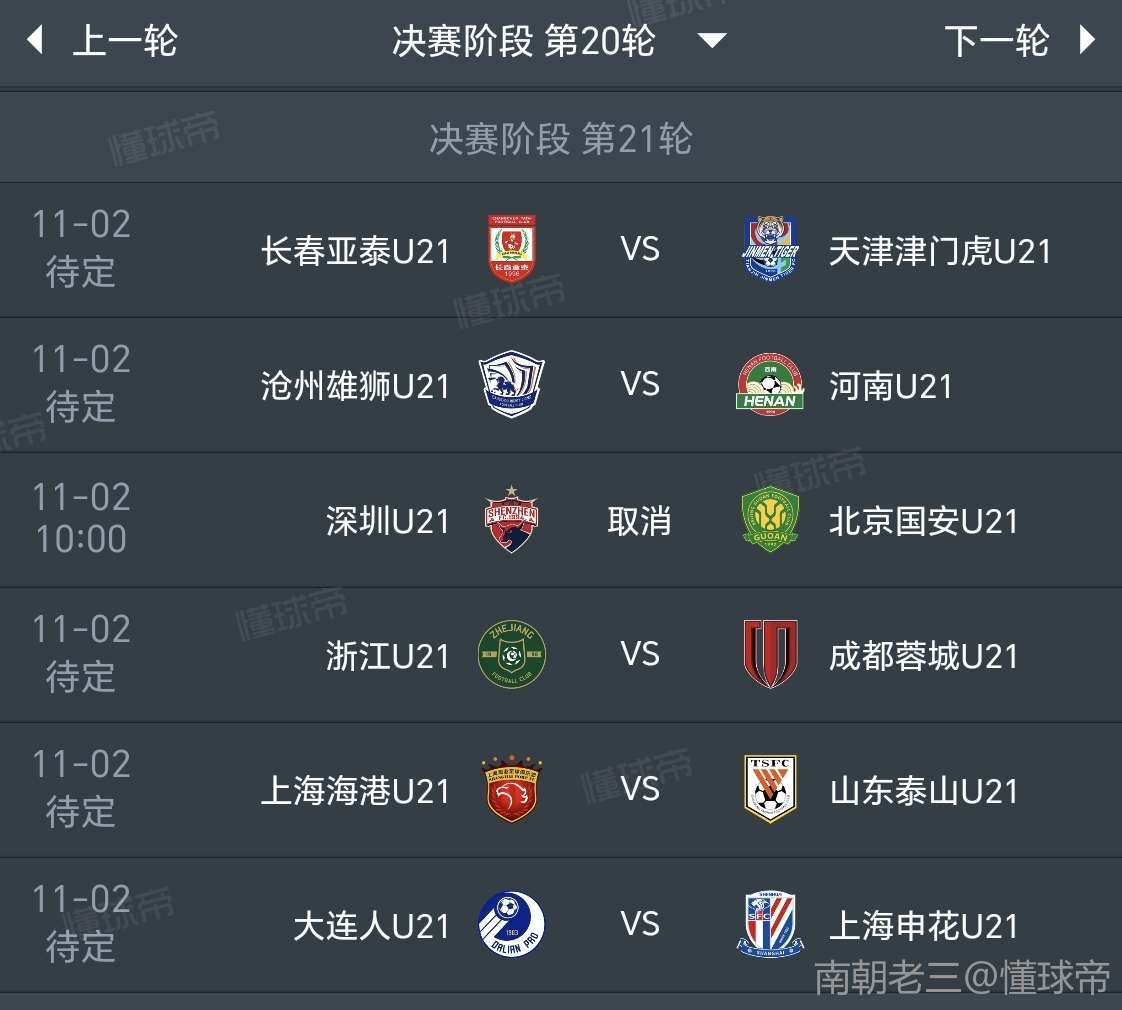Open cancelled match 深圳U21 vs 北京国安U21
Image resolution: width=1122 pixels, height=1010 pixels.
[640, 521]
